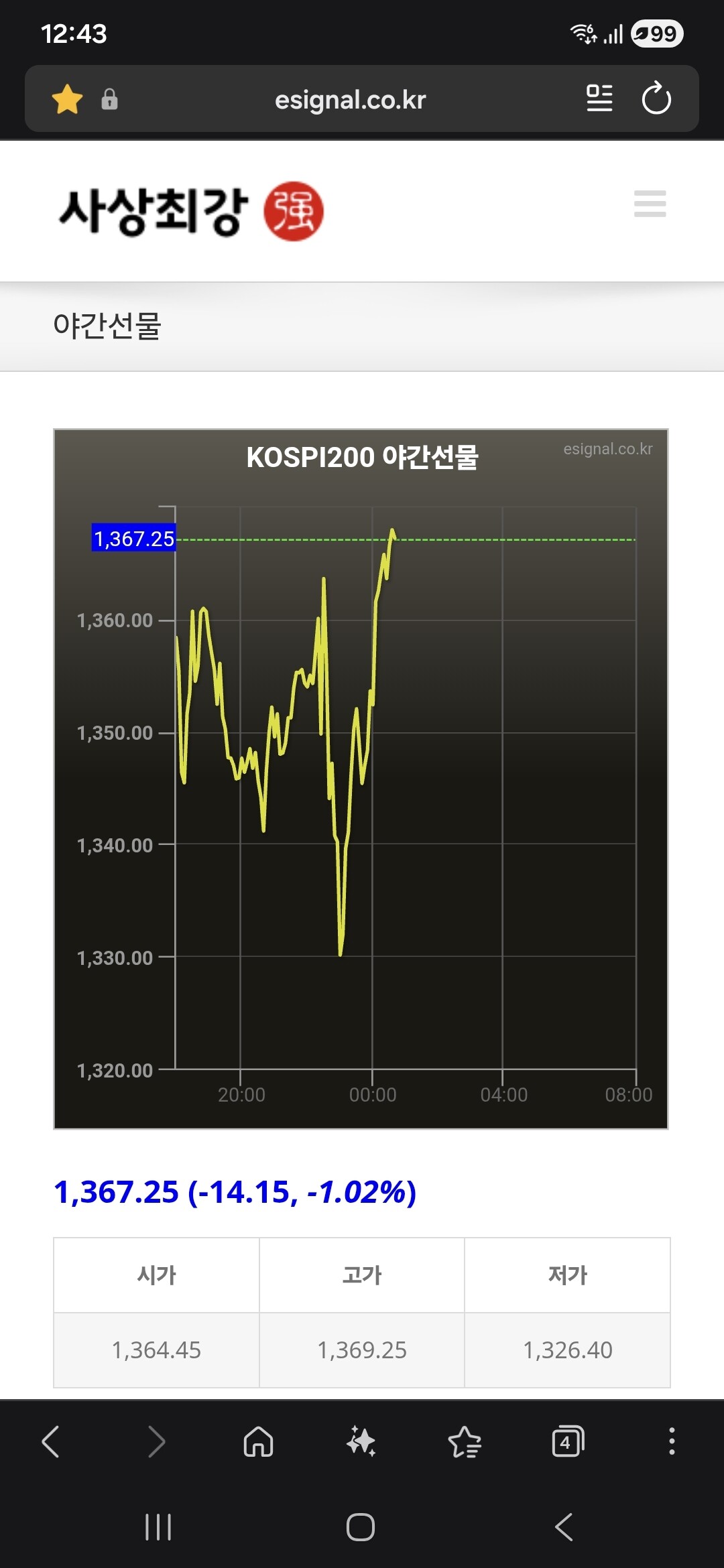Go to the 사상최강 homepage logo
Image resolution: width=724 pixels, height=1568 pixels.
click(x=191, y=211)
